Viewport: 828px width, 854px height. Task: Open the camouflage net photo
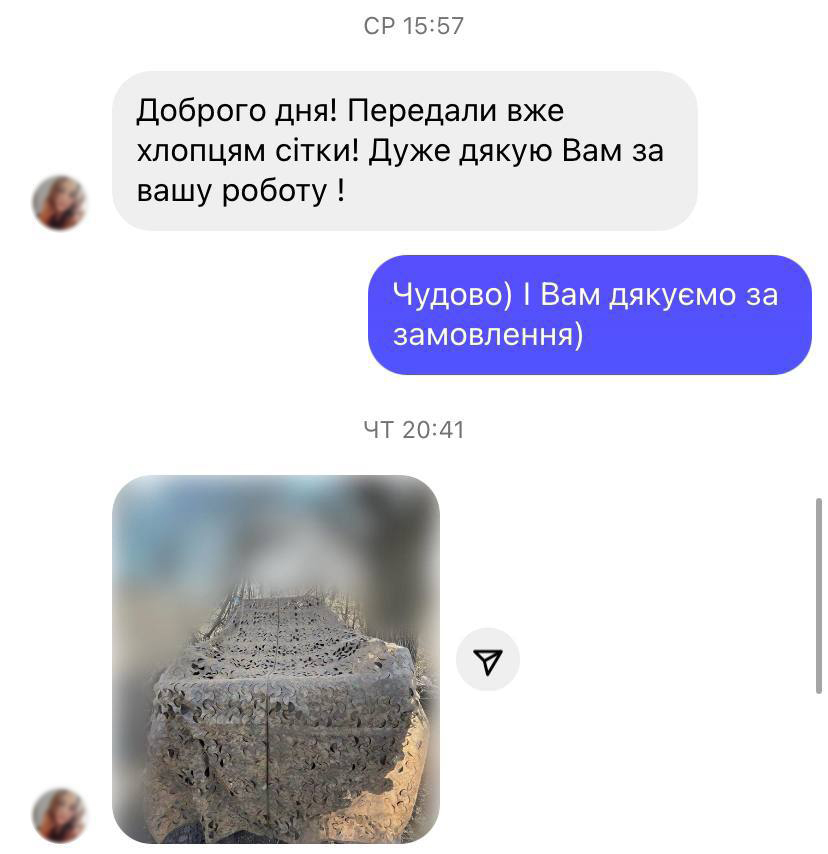(275, 660)
